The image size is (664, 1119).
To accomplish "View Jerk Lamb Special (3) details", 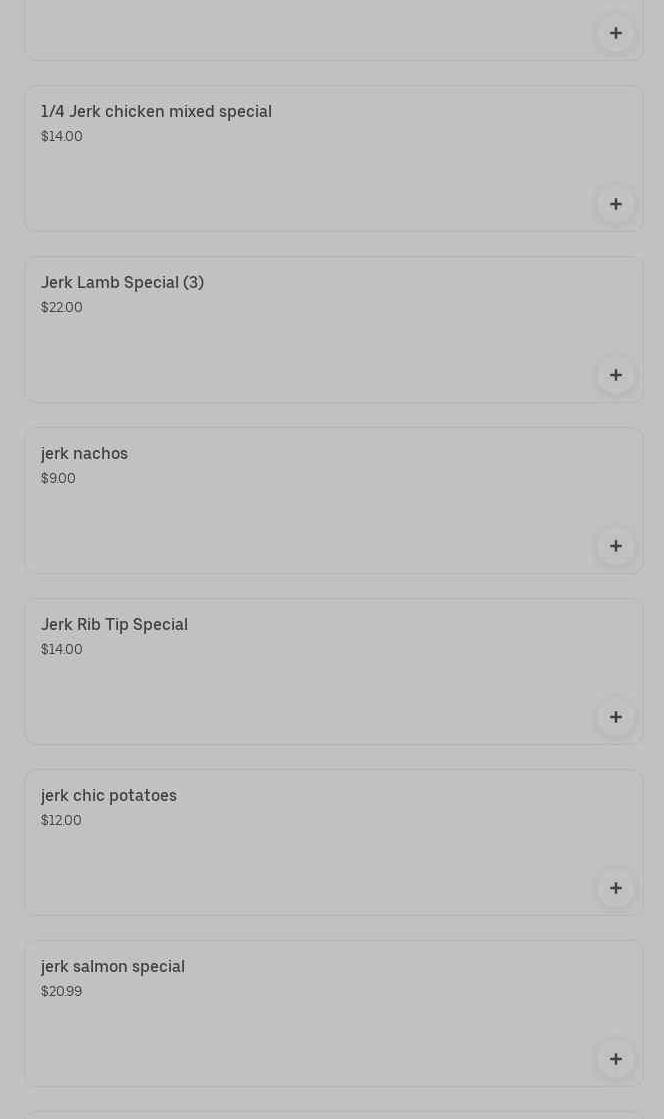I will pos(122,283).
